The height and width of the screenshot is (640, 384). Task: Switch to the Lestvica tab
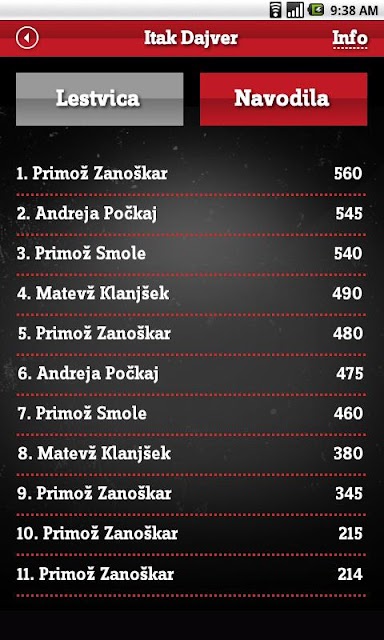tap(100, 99)
